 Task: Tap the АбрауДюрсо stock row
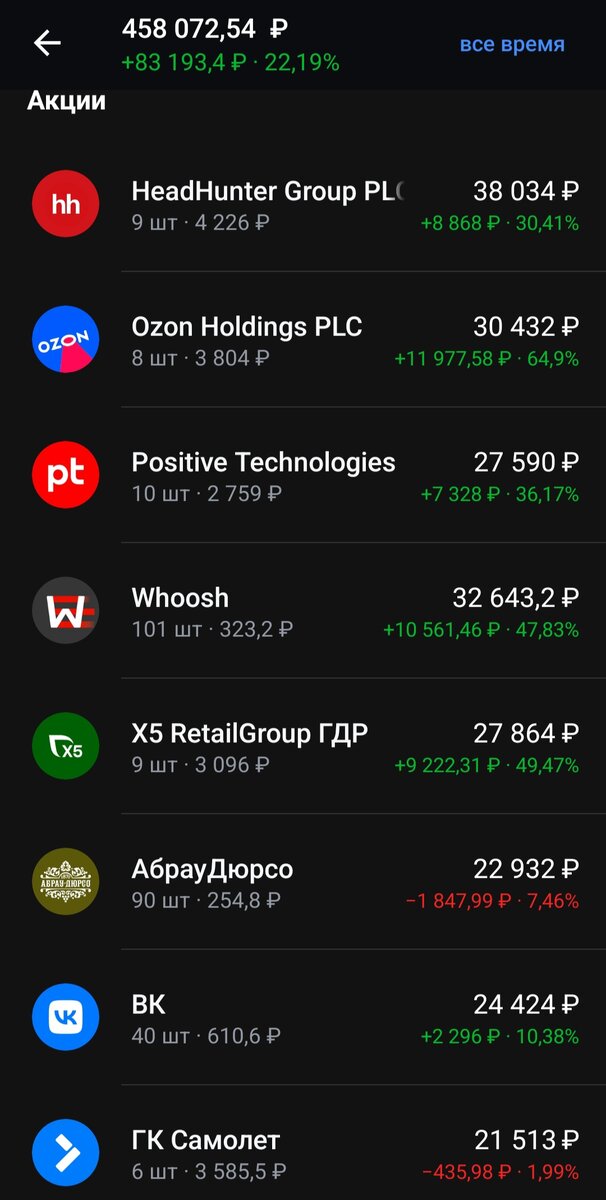point(303,883)
